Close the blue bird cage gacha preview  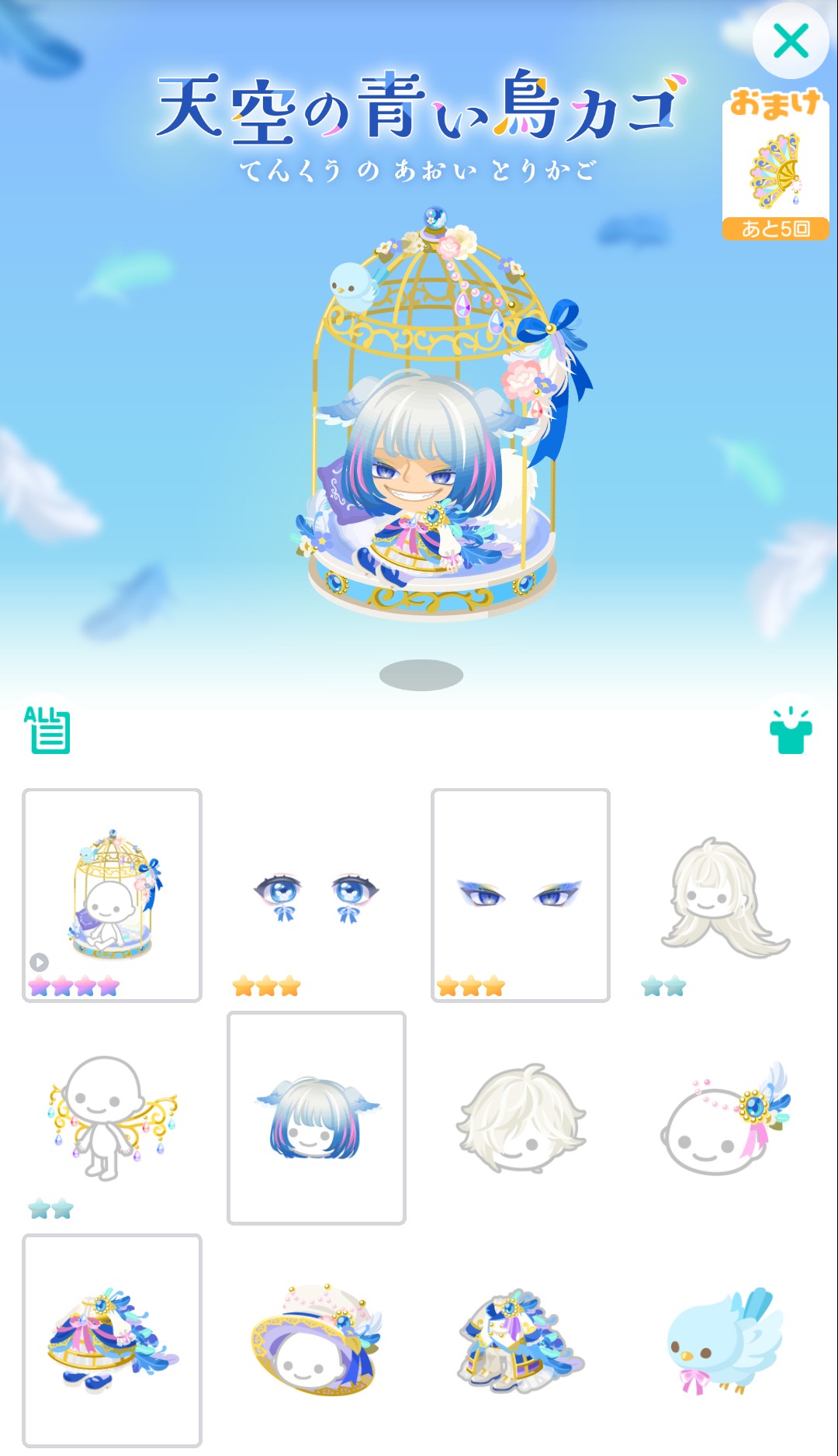pyautogui.click(x=791, y=41)
